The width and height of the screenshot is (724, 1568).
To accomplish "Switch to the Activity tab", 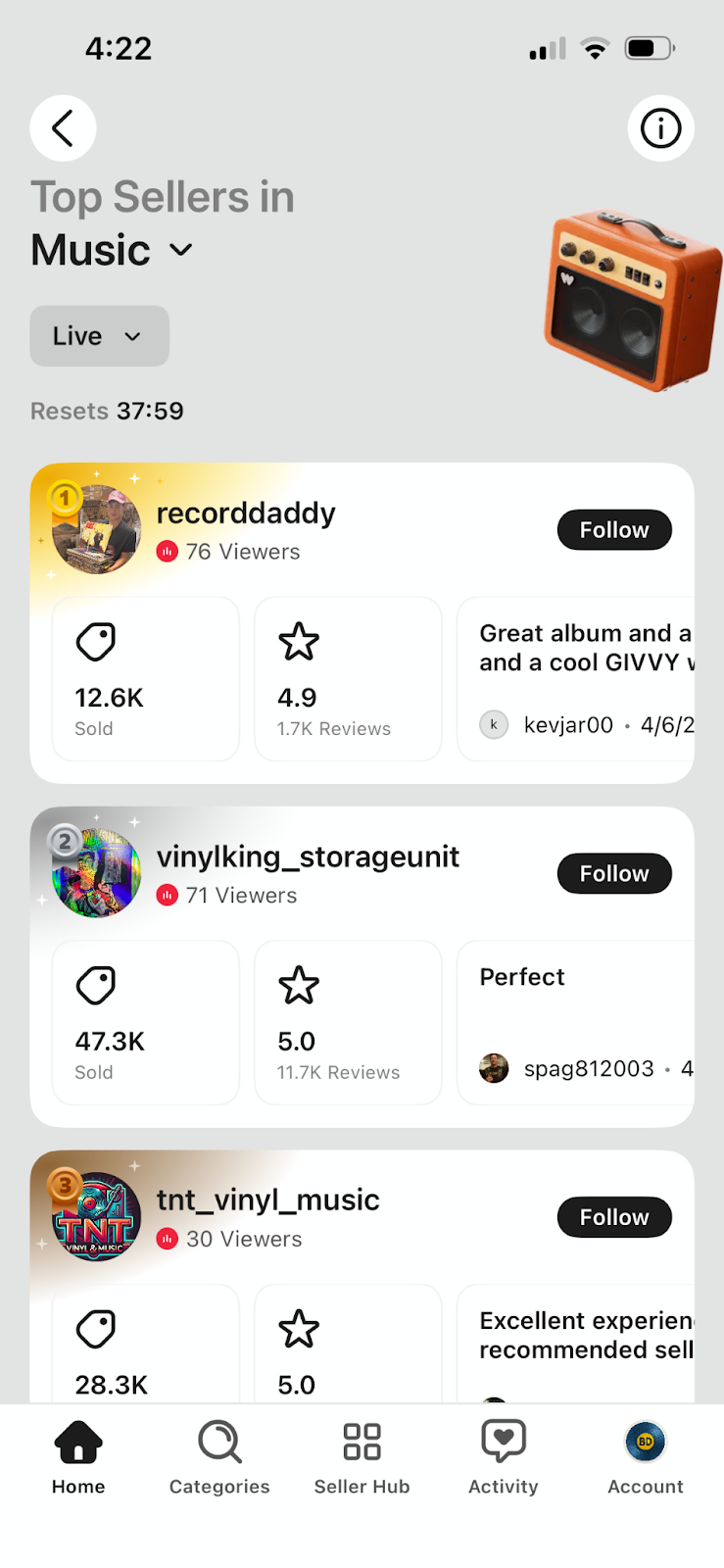I will 504,1457.
